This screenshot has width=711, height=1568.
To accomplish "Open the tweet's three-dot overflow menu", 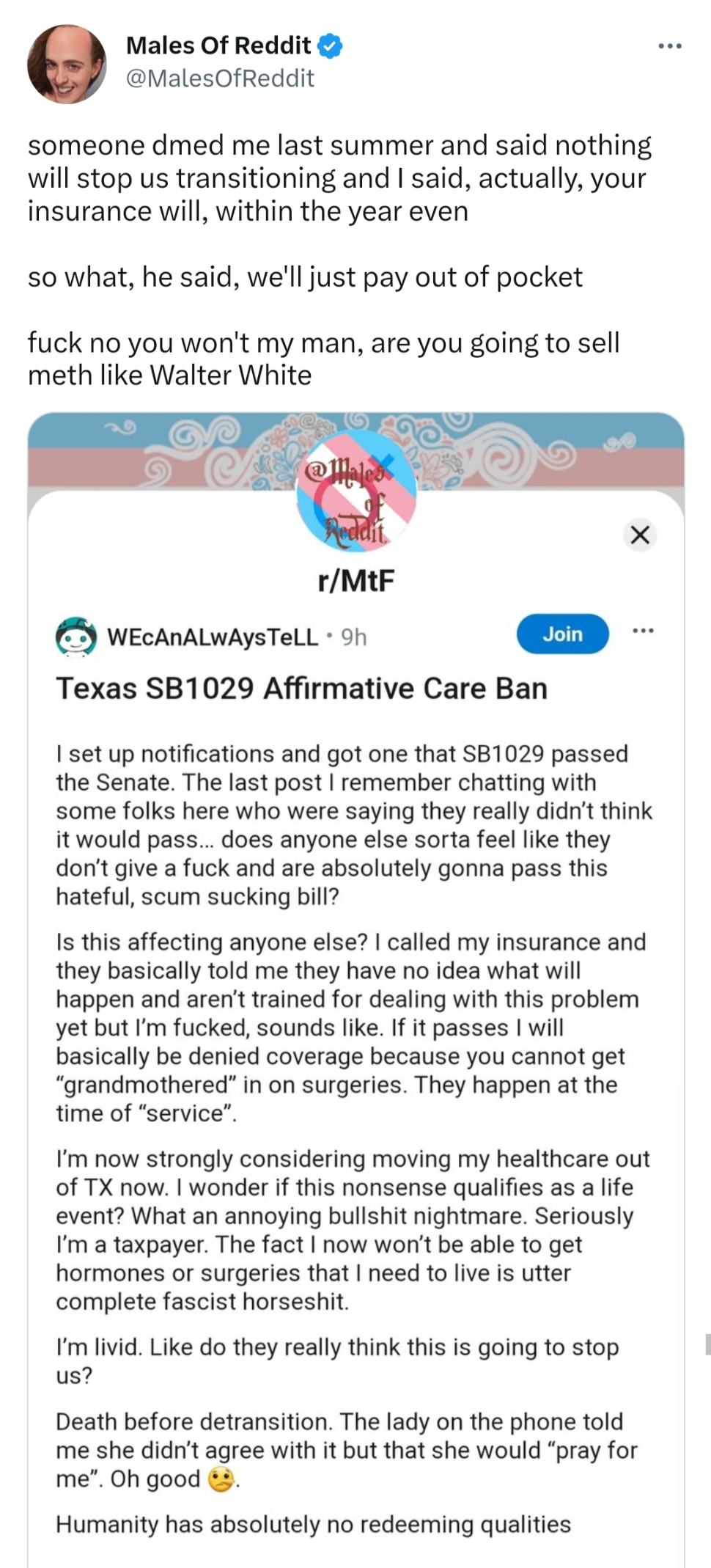I will (669, 46).
